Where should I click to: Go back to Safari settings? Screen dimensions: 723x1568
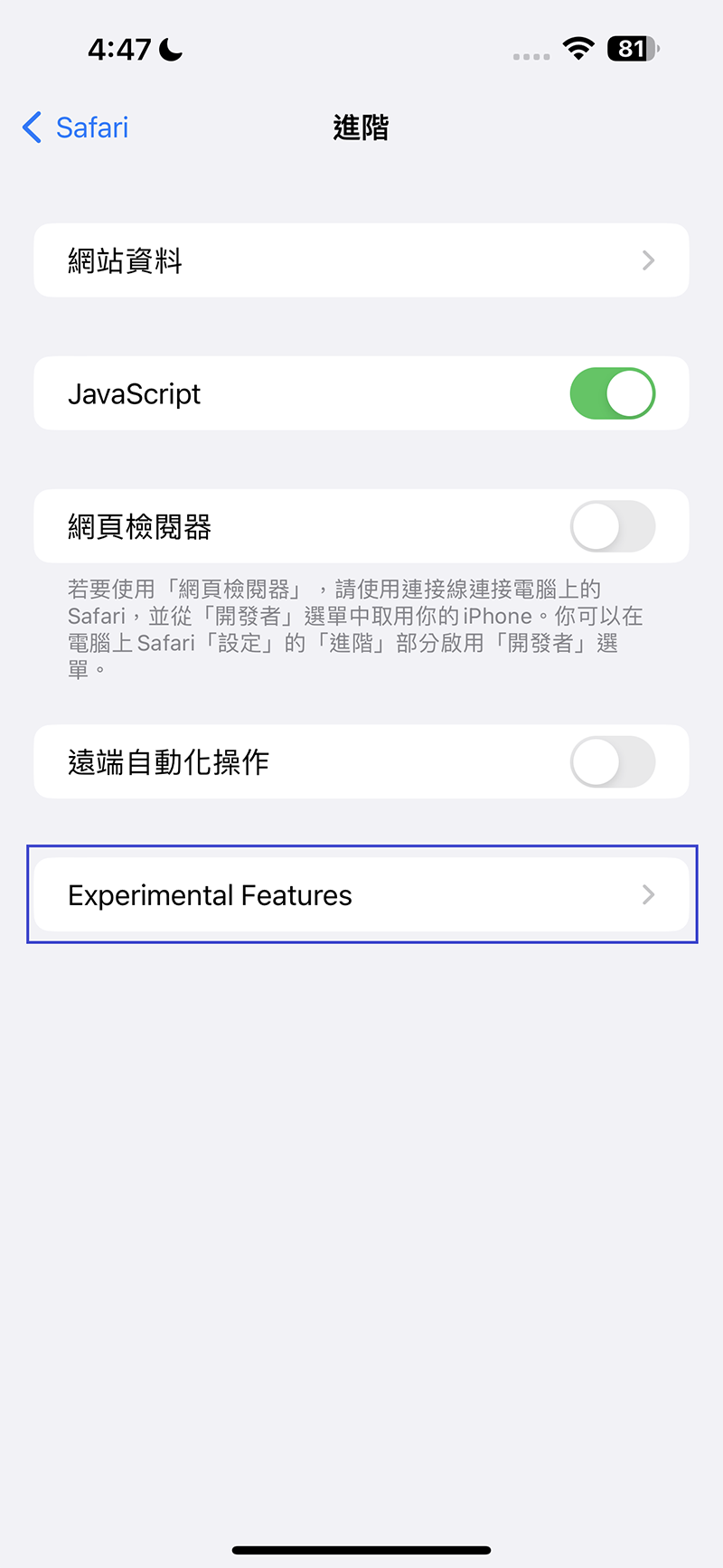pyautogui.click(x=76, y=128)
